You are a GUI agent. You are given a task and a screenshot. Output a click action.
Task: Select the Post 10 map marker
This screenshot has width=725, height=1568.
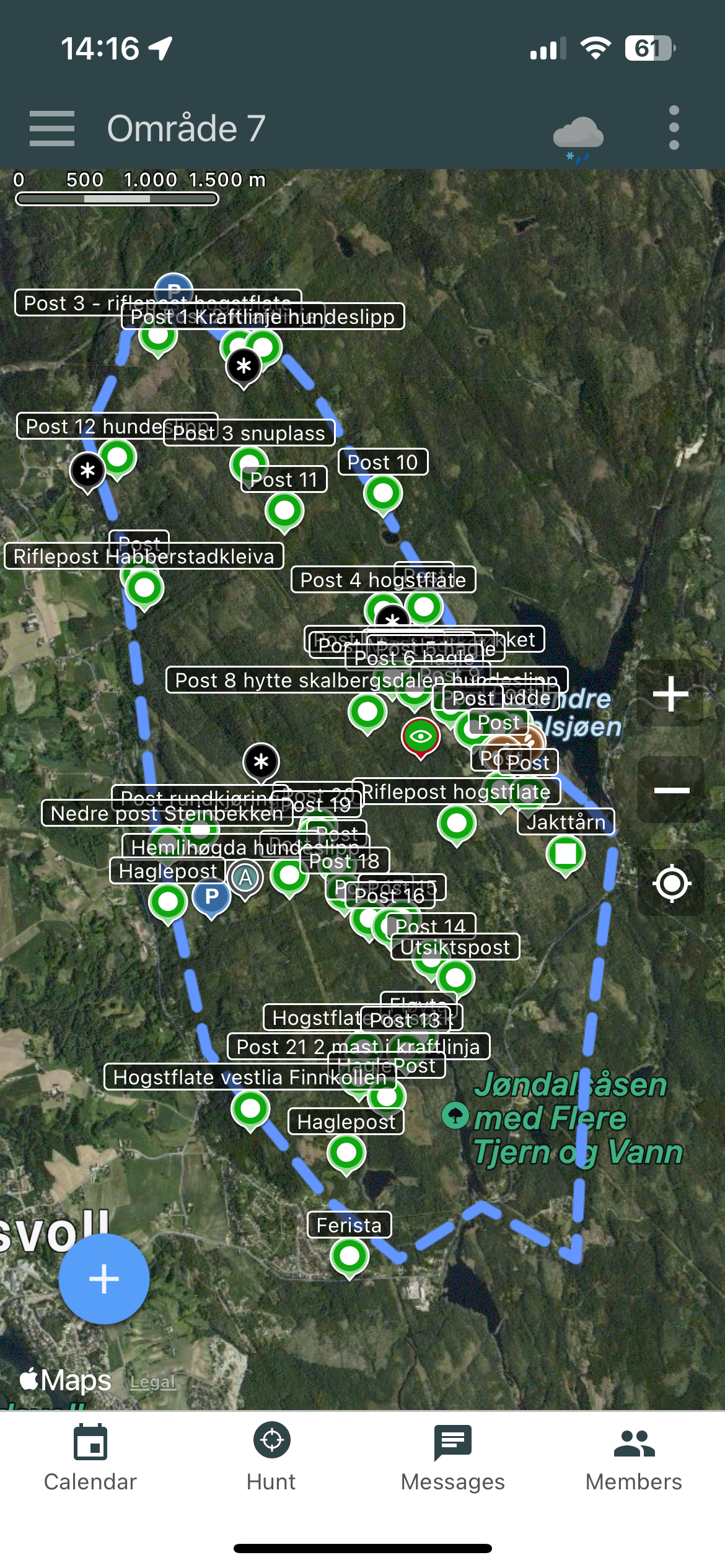(x=383, y=494)
